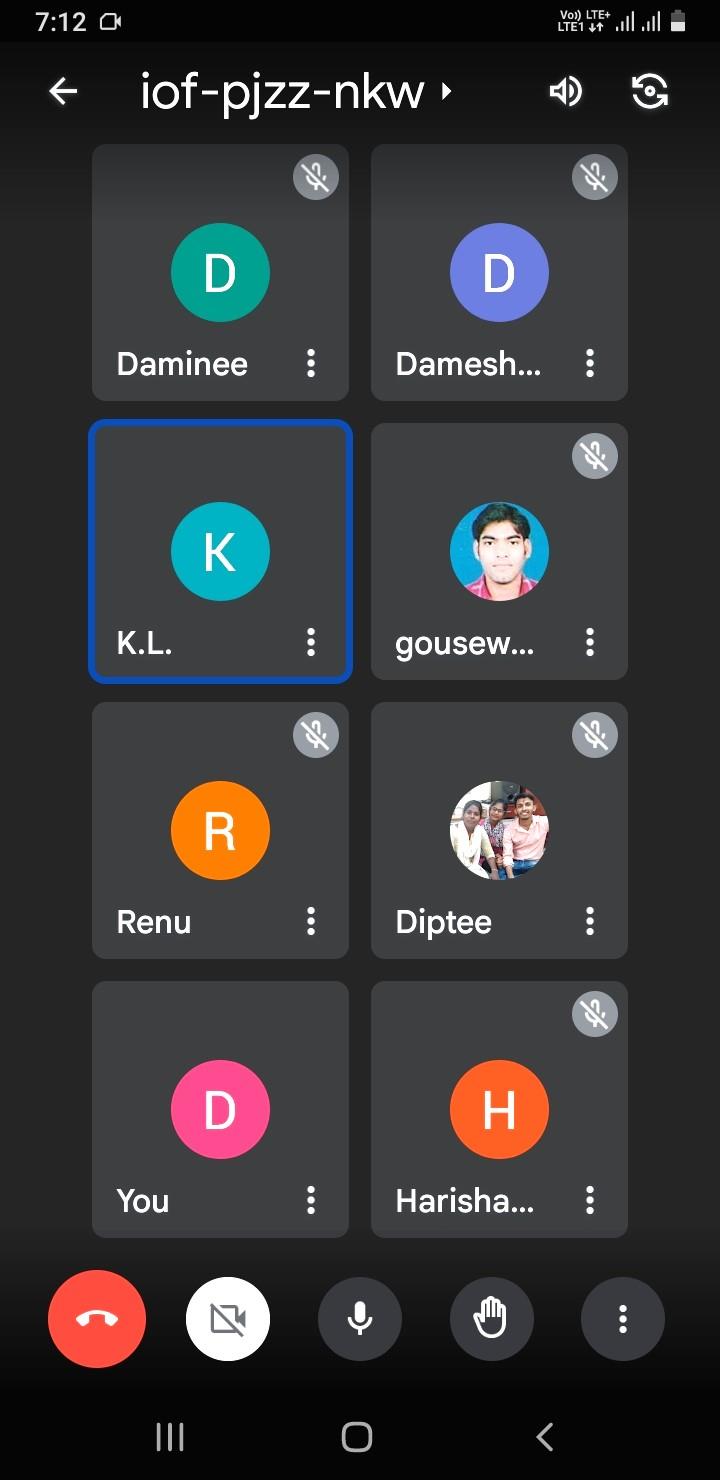Open the recent apps view

(x=170, y=1437)
